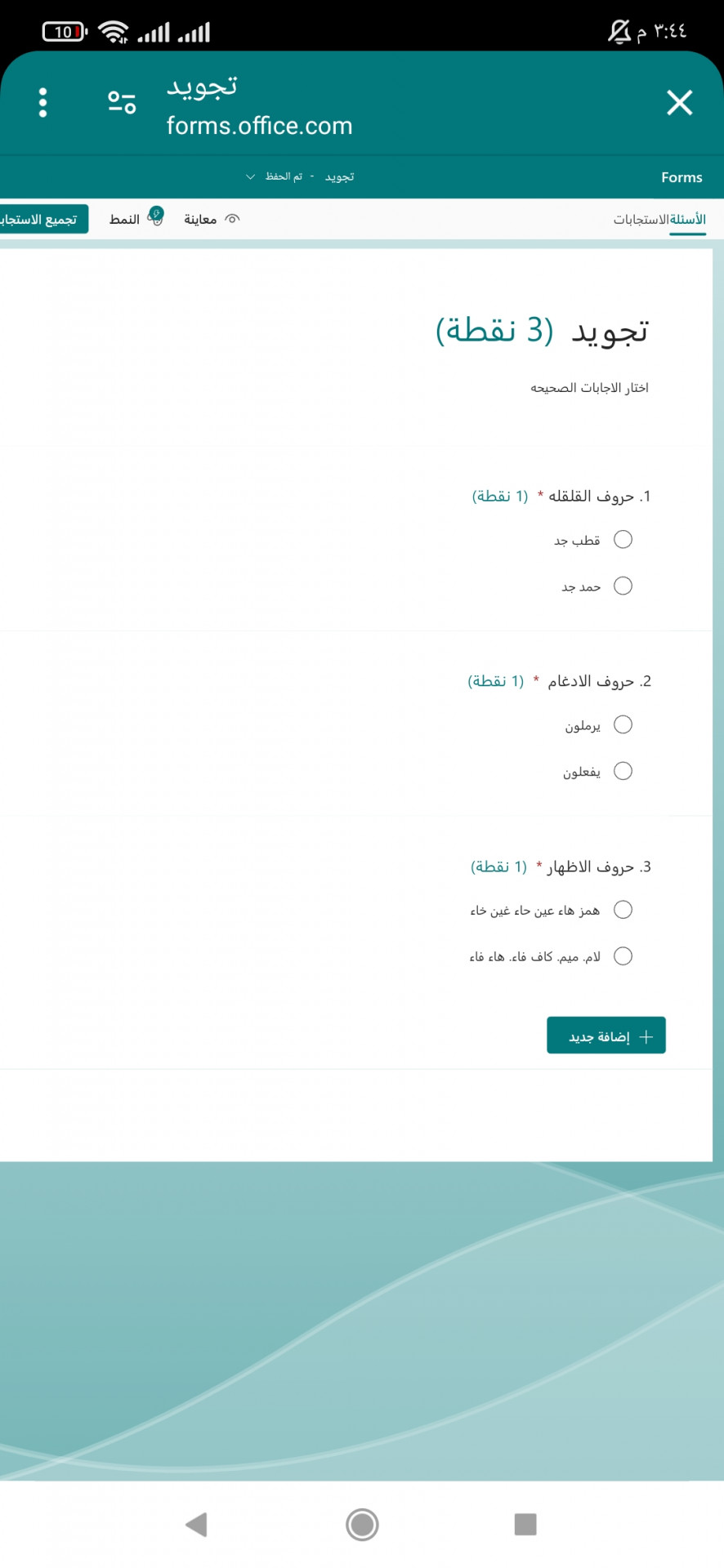The image size is (724, 1568).
Task: Open النمط theme options
Action: tap(136, 219)
